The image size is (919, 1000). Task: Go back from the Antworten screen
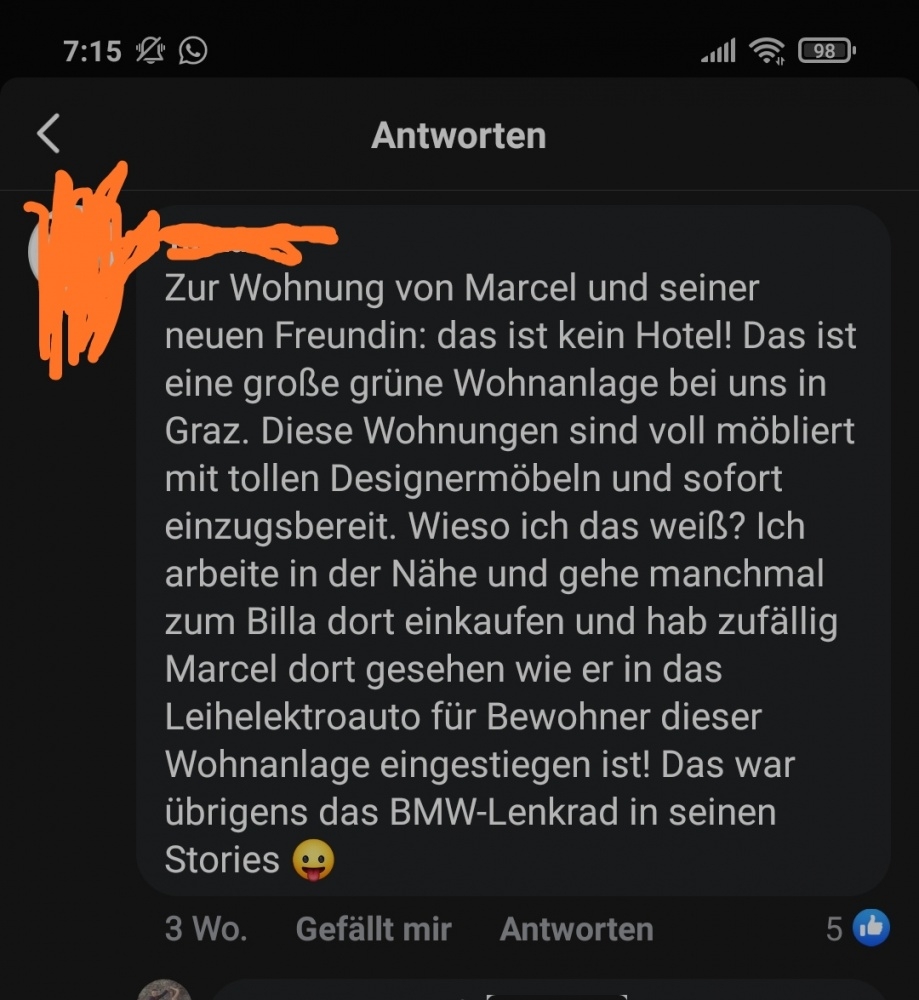(48, 134)
